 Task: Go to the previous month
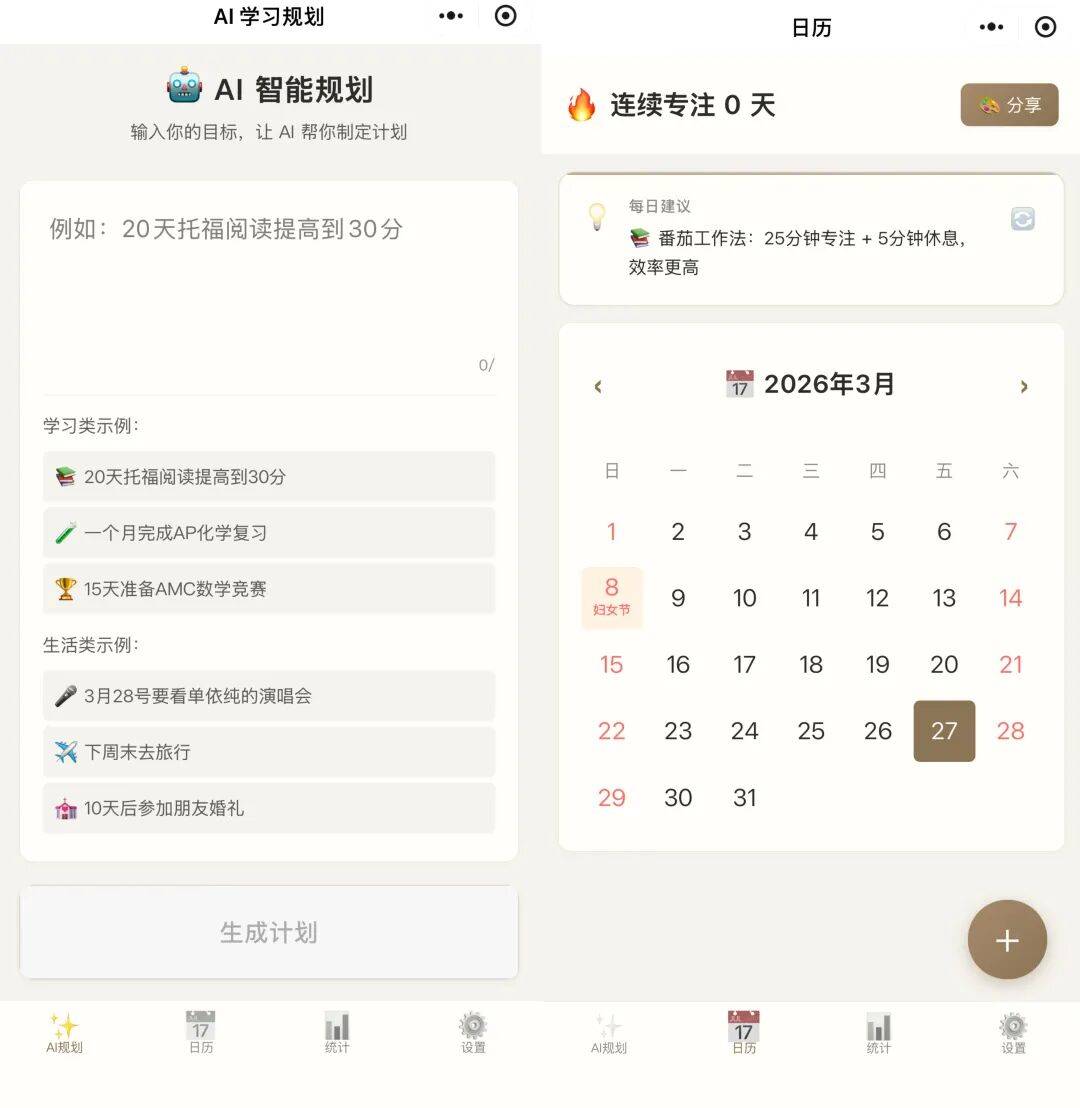[x=598, y=386]
